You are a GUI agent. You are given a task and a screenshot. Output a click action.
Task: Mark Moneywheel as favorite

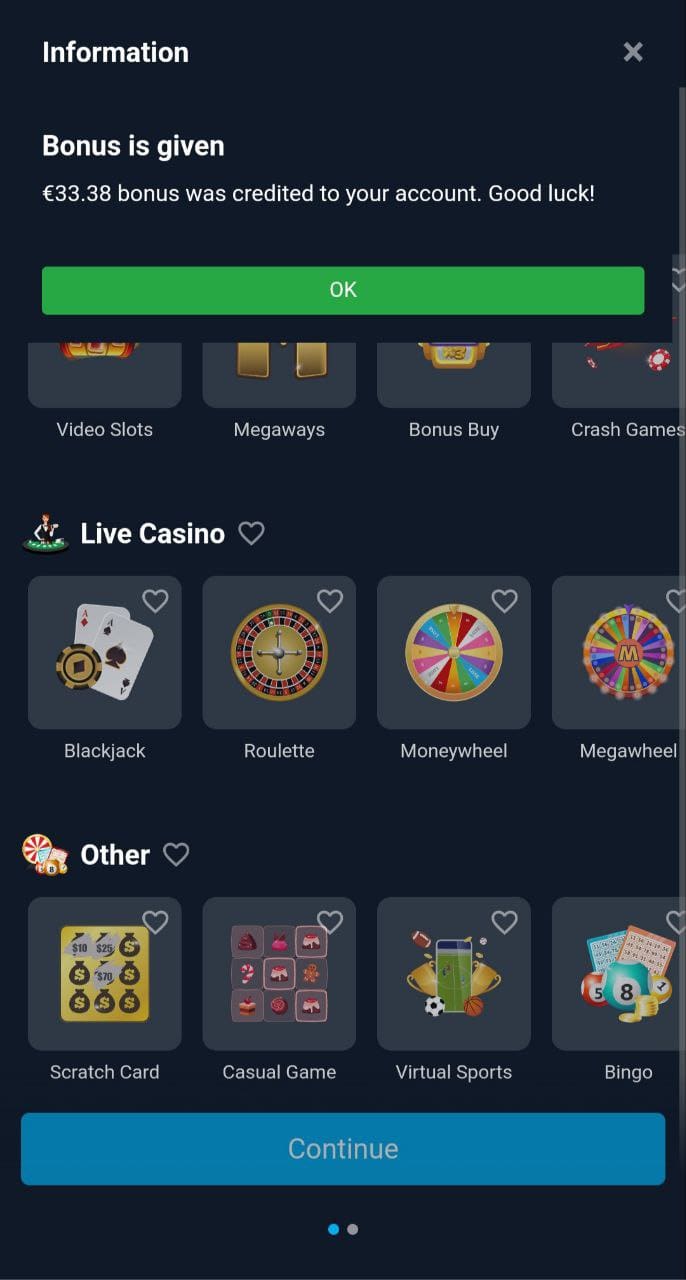pos(504,600)
